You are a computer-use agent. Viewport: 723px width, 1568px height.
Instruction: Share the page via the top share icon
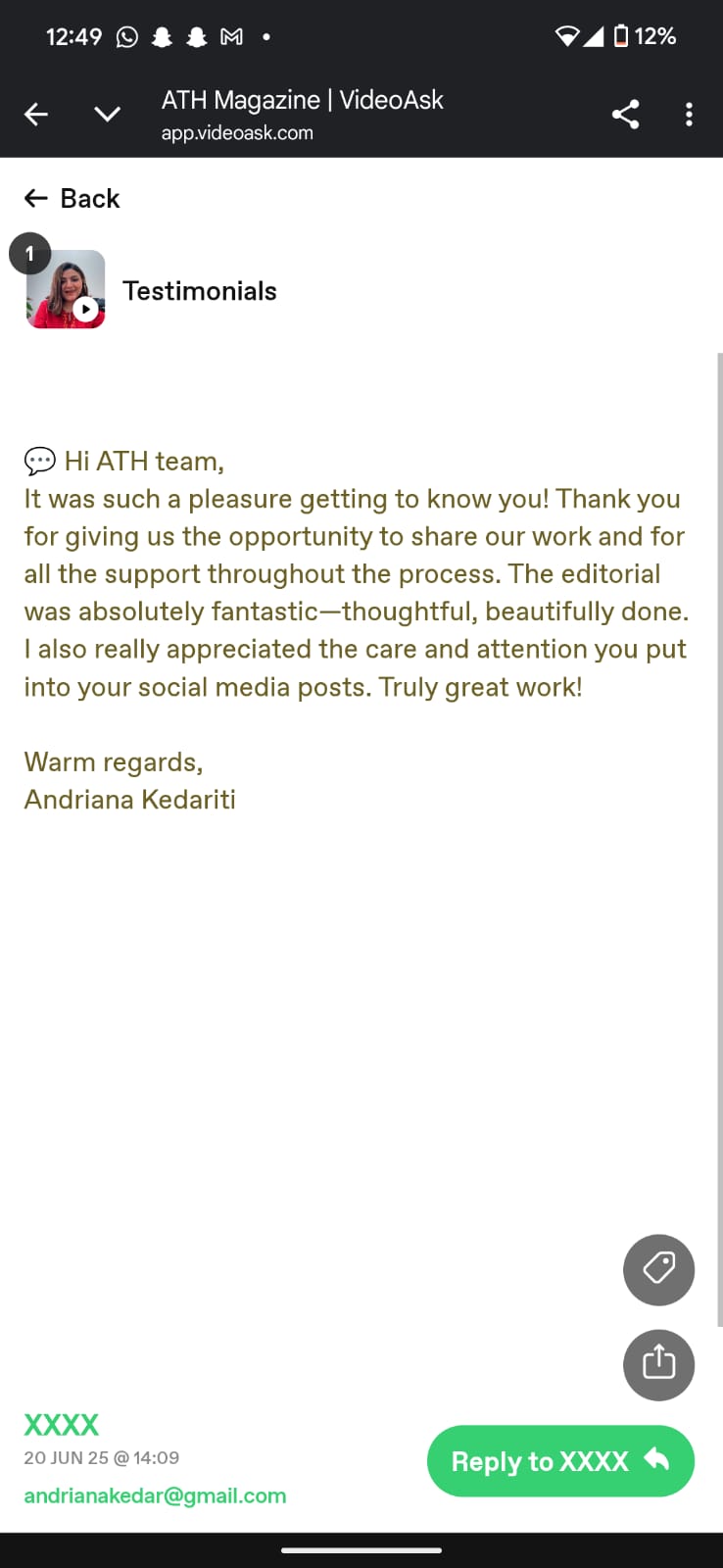pyautogui.click(x=625, y=115)
